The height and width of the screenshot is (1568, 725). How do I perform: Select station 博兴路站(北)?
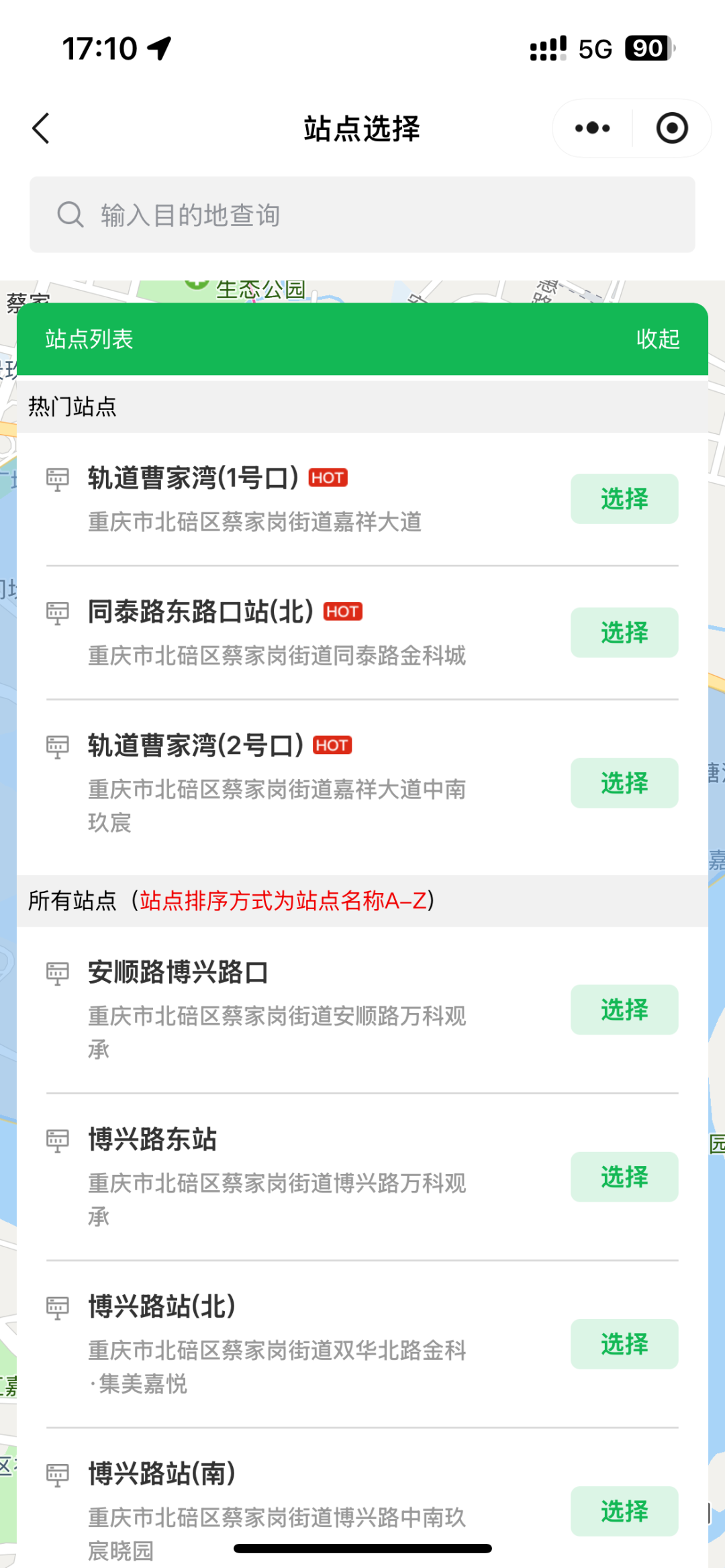tap(624, 1343)
